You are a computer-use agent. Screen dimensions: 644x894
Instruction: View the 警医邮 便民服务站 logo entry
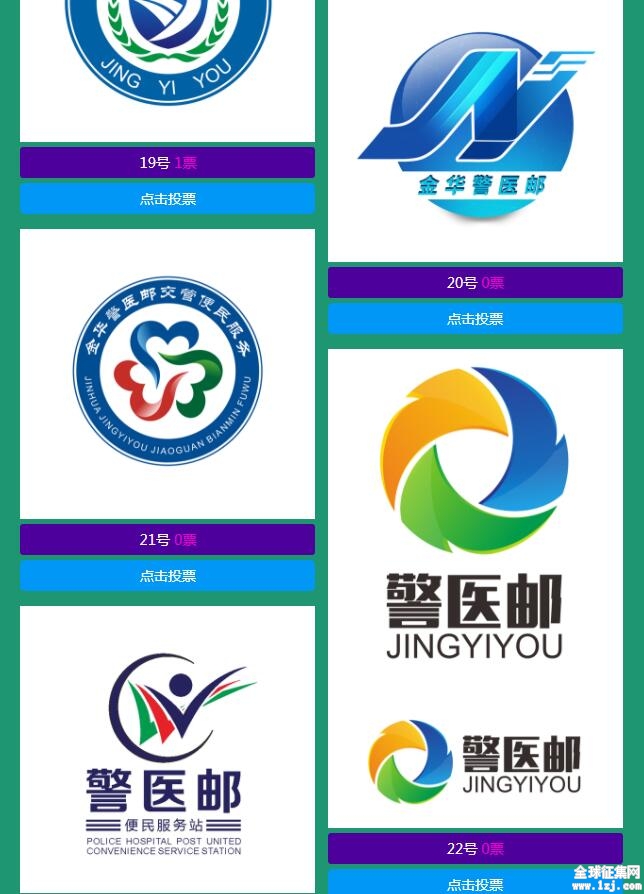point(167,750)
